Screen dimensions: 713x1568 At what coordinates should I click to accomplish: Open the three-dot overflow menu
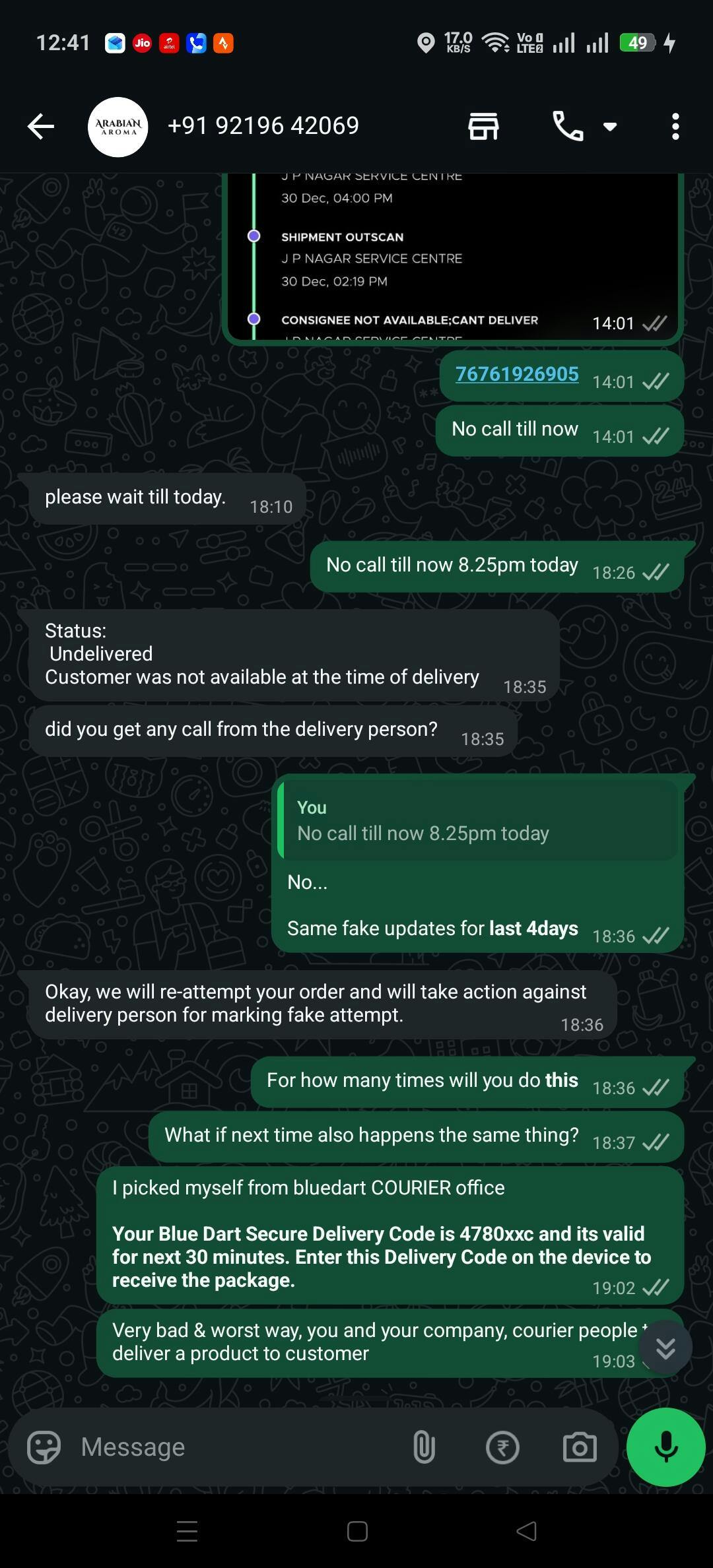675,126
